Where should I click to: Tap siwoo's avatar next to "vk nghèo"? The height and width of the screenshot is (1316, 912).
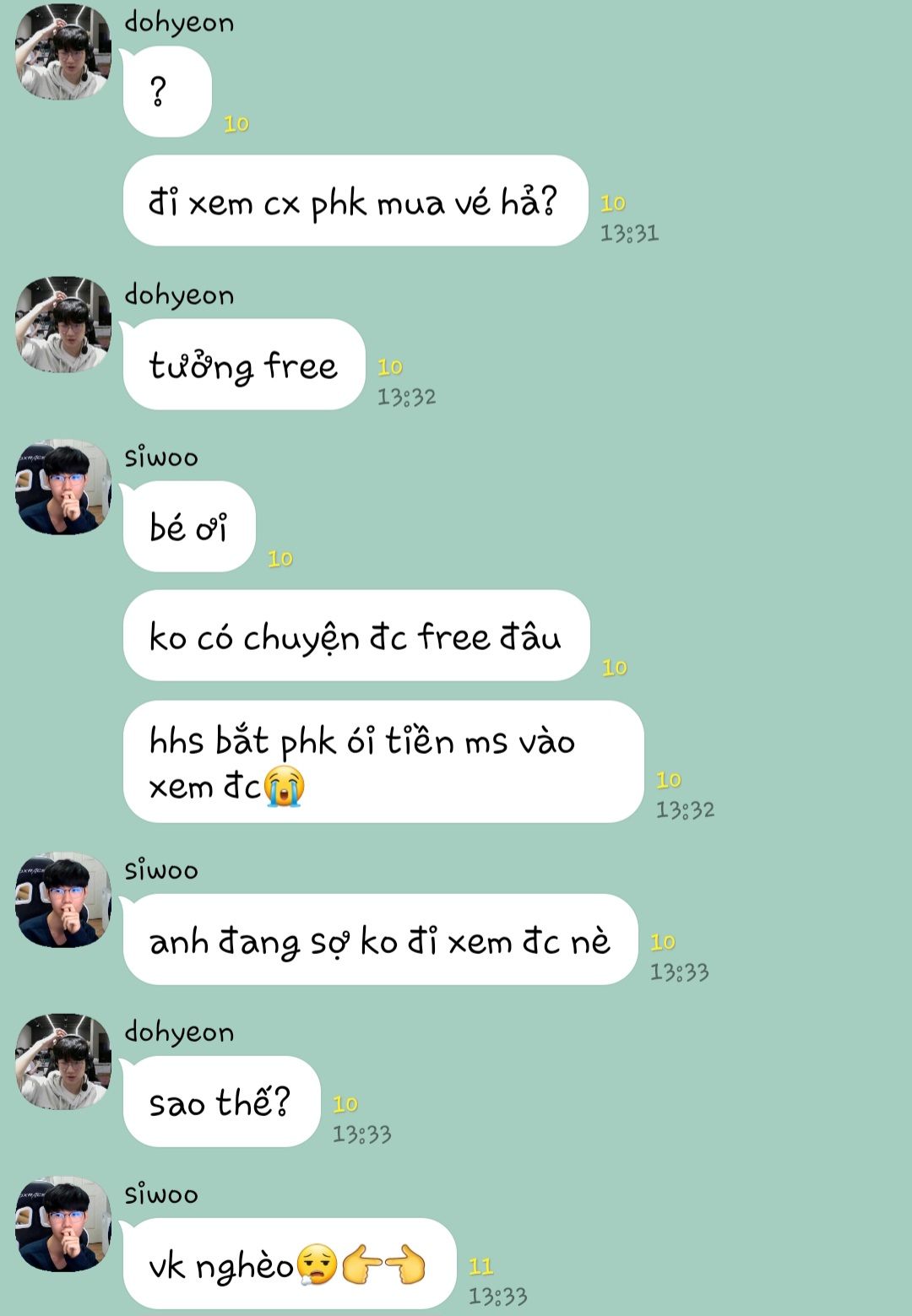(63, 1224)
